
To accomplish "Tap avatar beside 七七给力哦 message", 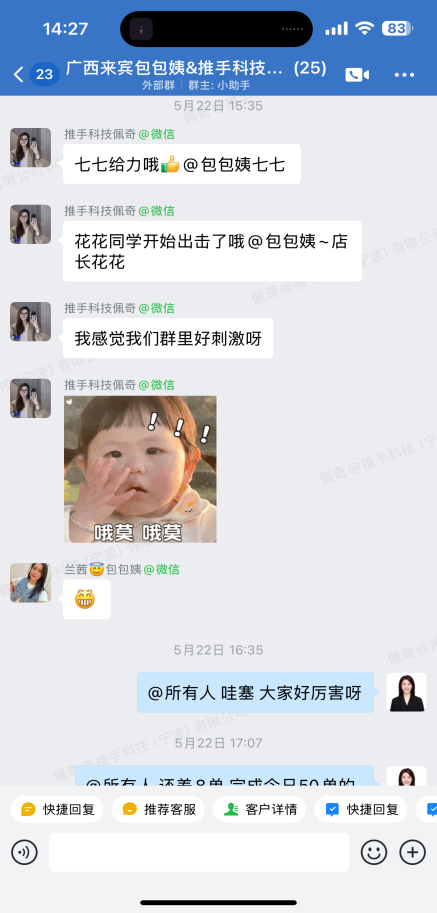I will tap(30, 147).
